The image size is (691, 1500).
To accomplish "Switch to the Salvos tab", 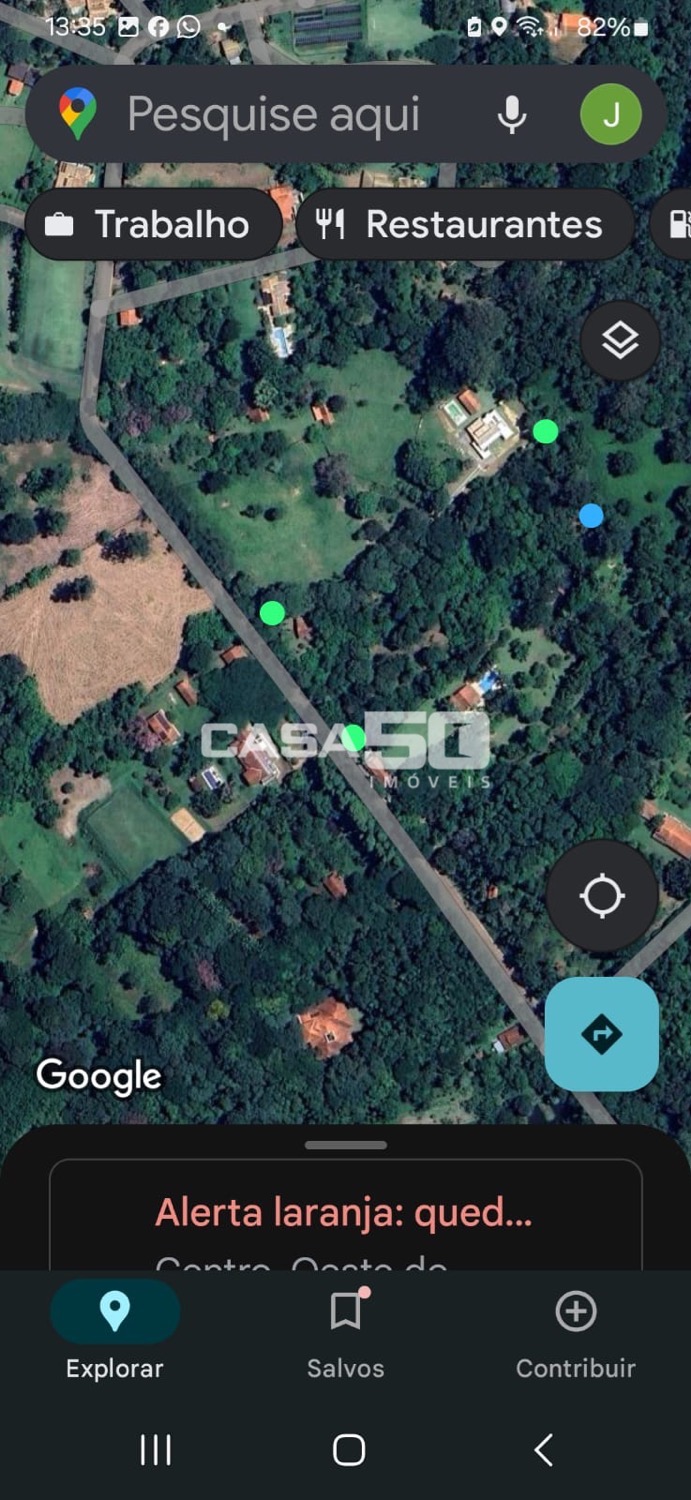I will coord(345,1330).
